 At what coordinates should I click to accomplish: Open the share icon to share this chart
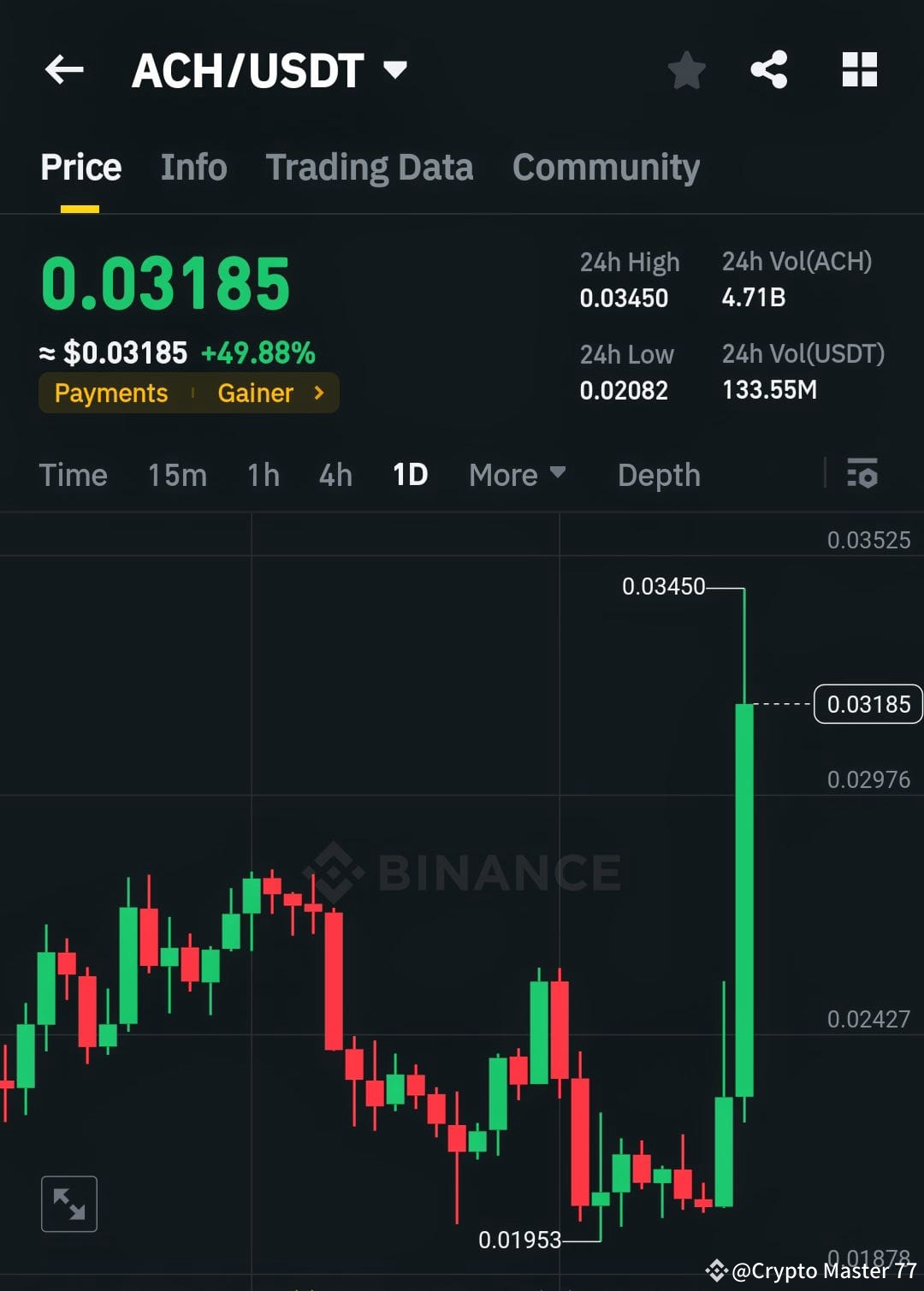click(x=771, y=71)
